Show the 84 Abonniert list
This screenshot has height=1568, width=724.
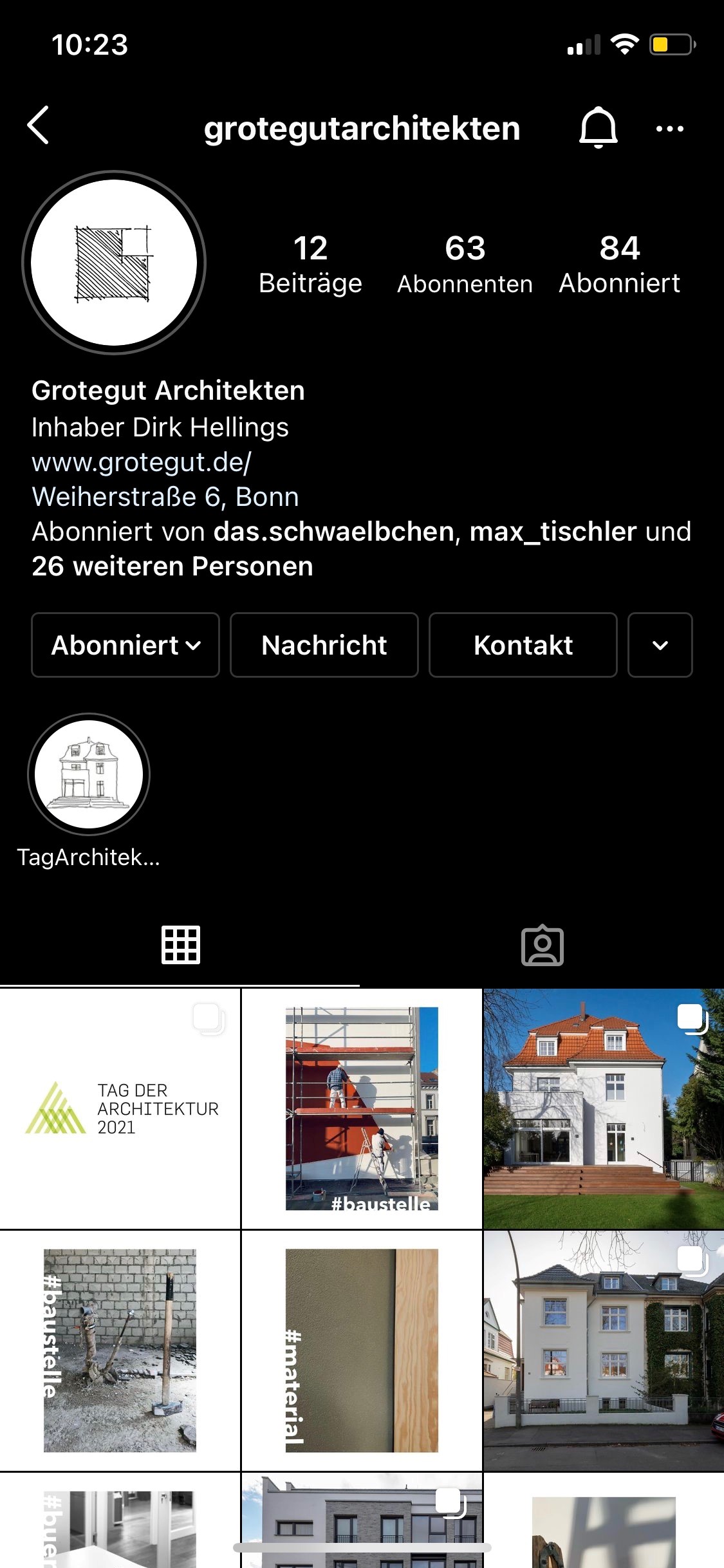[619, 265]
